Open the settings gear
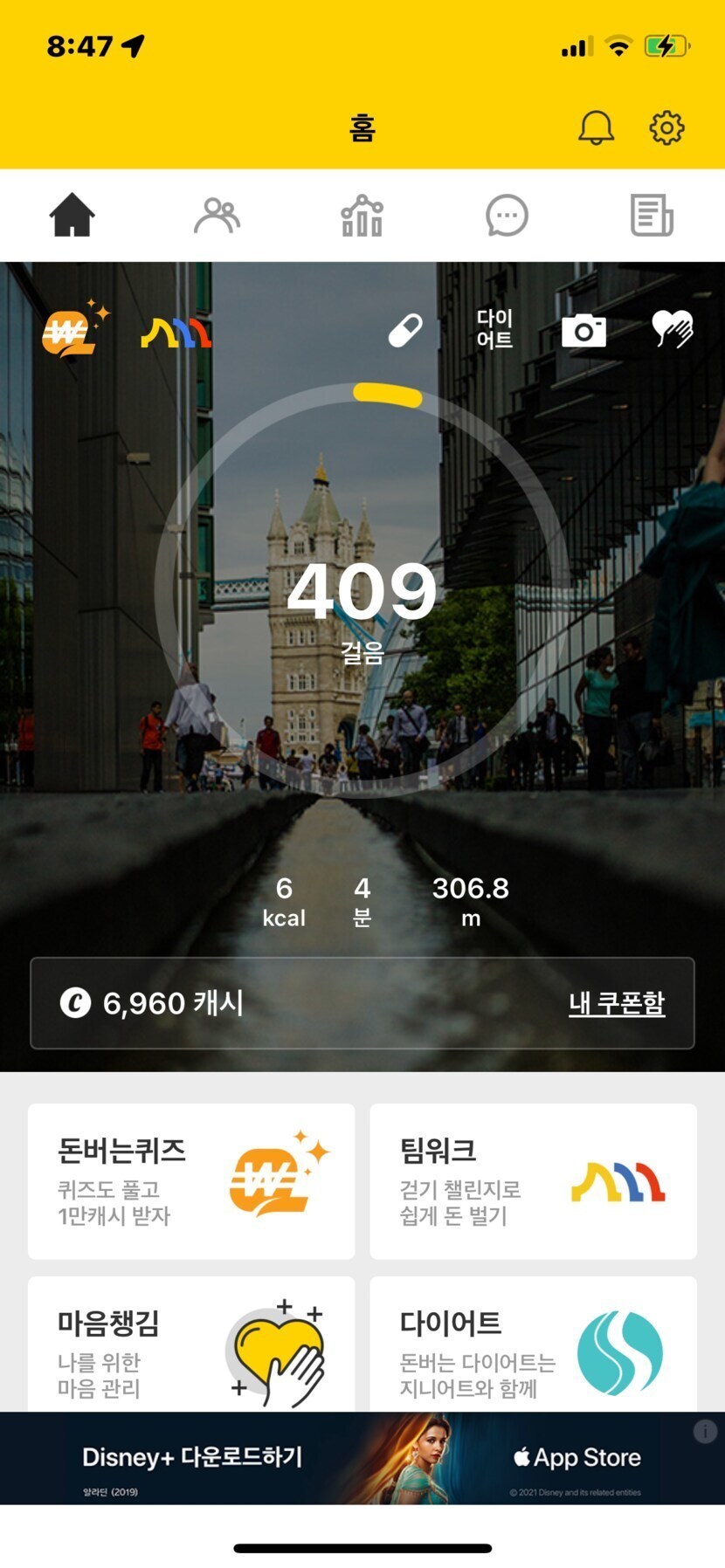The image size is (725, 1568). (666, 128)
